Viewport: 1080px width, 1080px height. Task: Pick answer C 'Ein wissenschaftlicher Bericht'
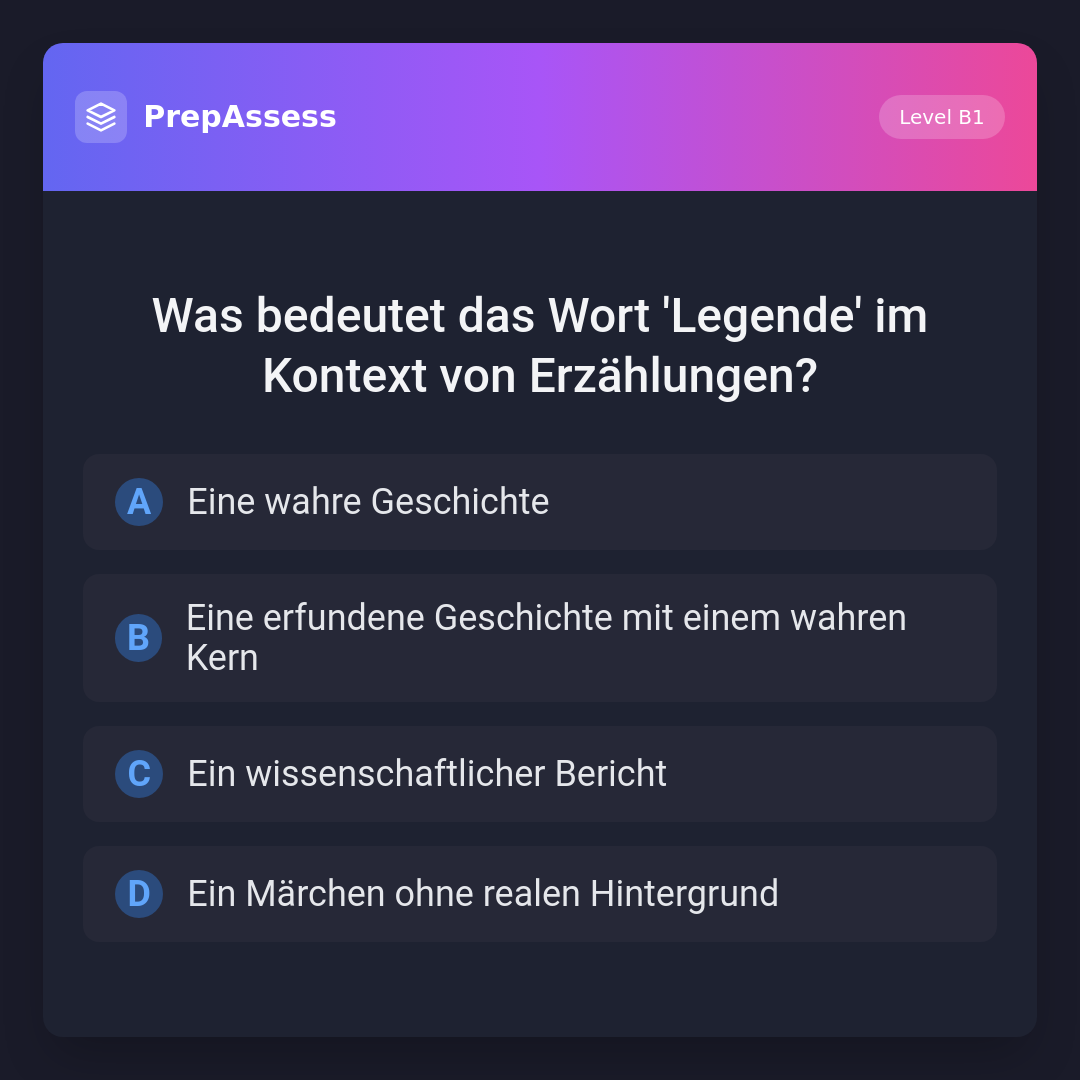539,774
